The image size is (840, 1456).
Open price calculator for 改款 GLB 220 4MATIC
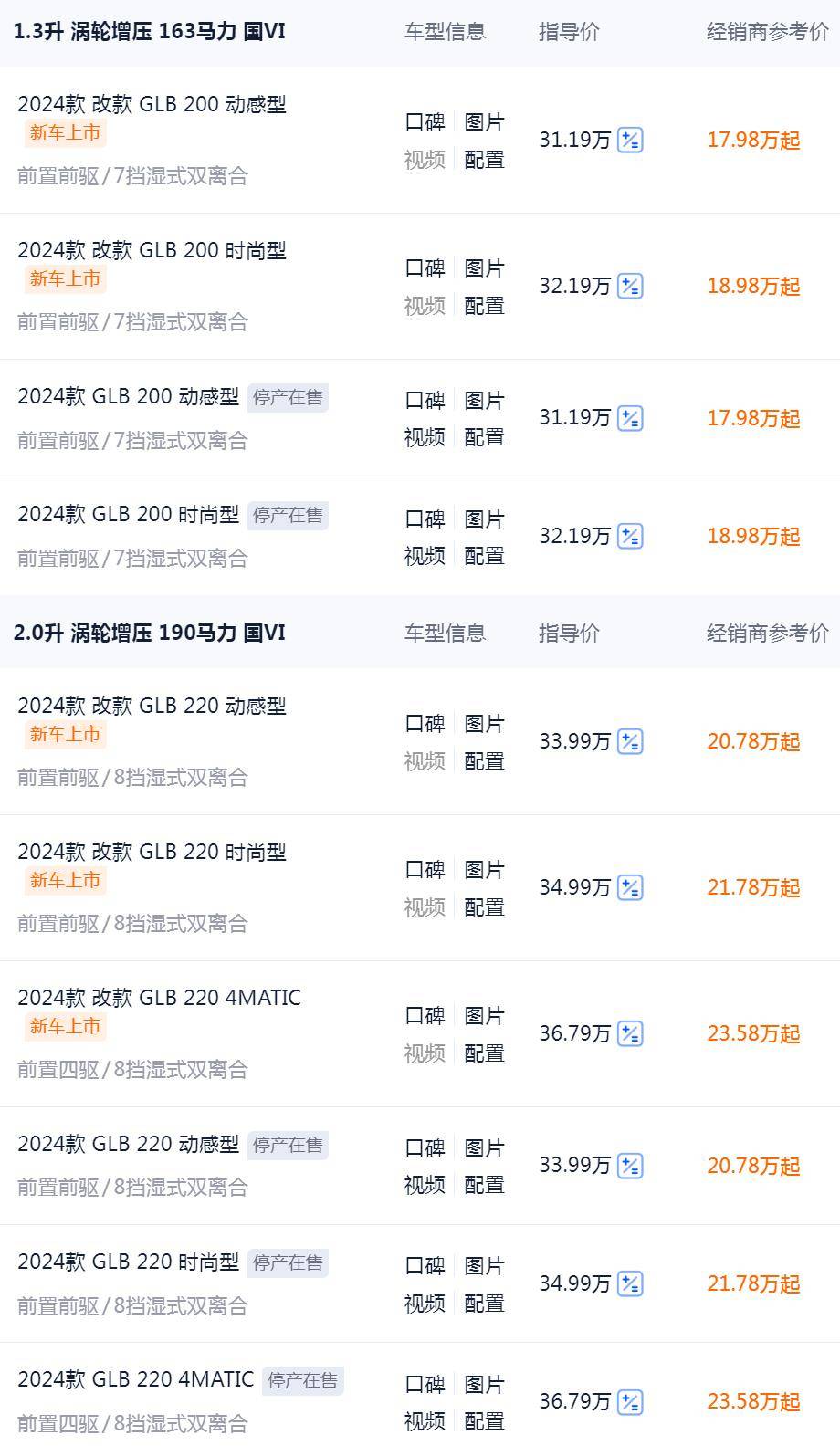(630, 1034)
